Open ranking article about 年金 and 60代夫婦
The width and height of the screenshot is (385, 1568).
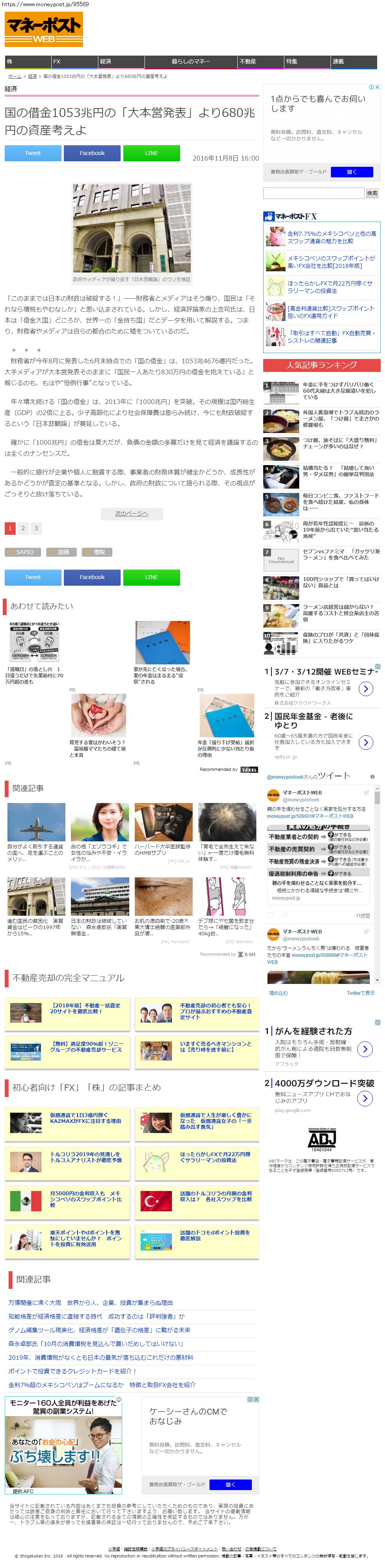point(339,391)
